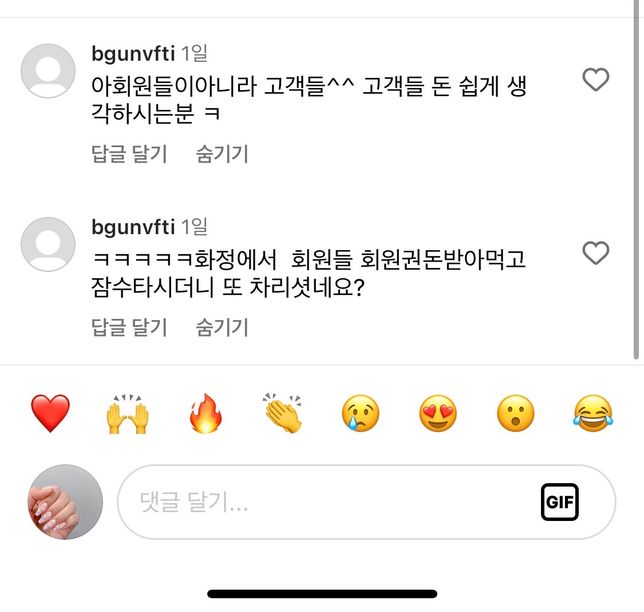Like the comment starting with '아회원들이아니라'

pos(595,80)
